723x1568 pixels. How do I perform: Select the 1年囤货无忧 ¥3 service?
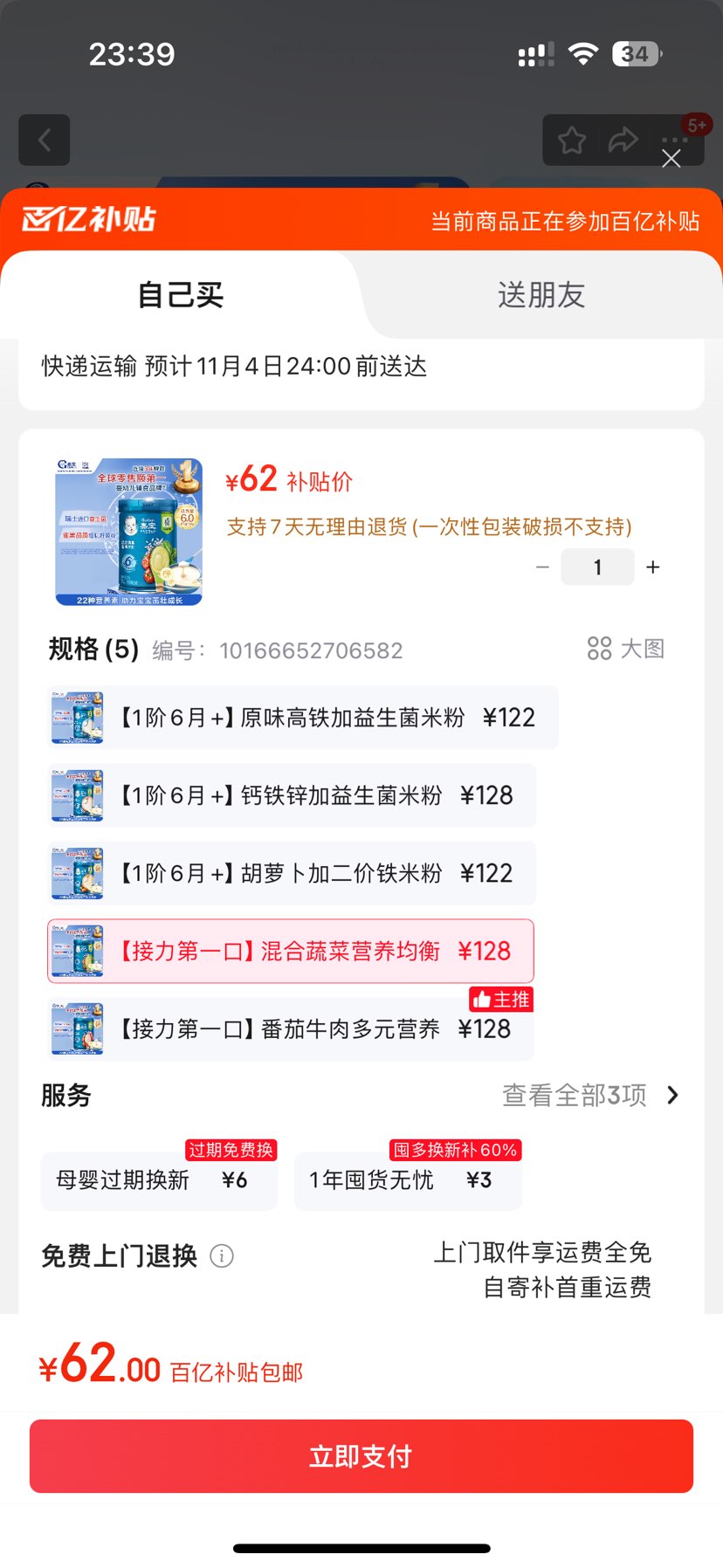click(407, 1179)
